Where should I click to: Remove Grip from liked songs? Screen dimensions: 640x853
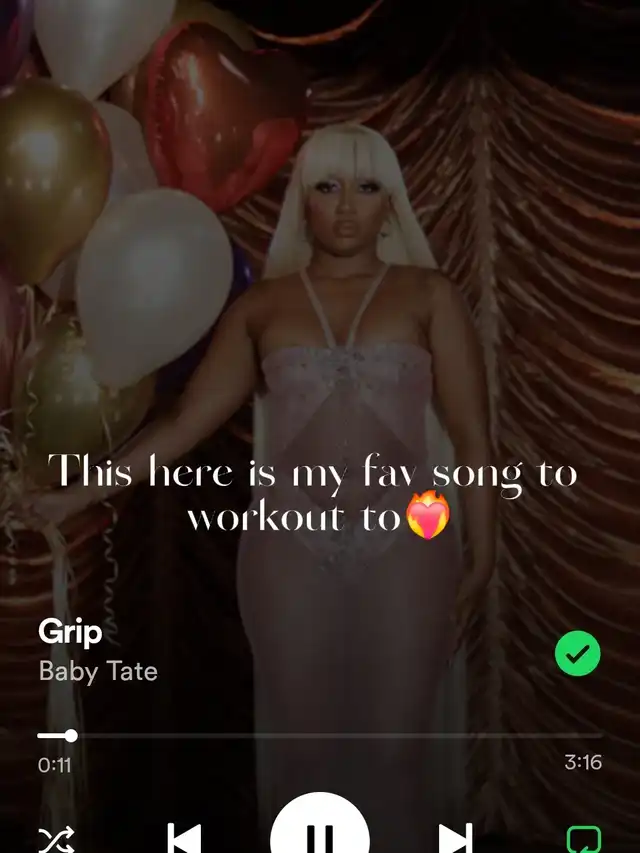pos(577,653)
